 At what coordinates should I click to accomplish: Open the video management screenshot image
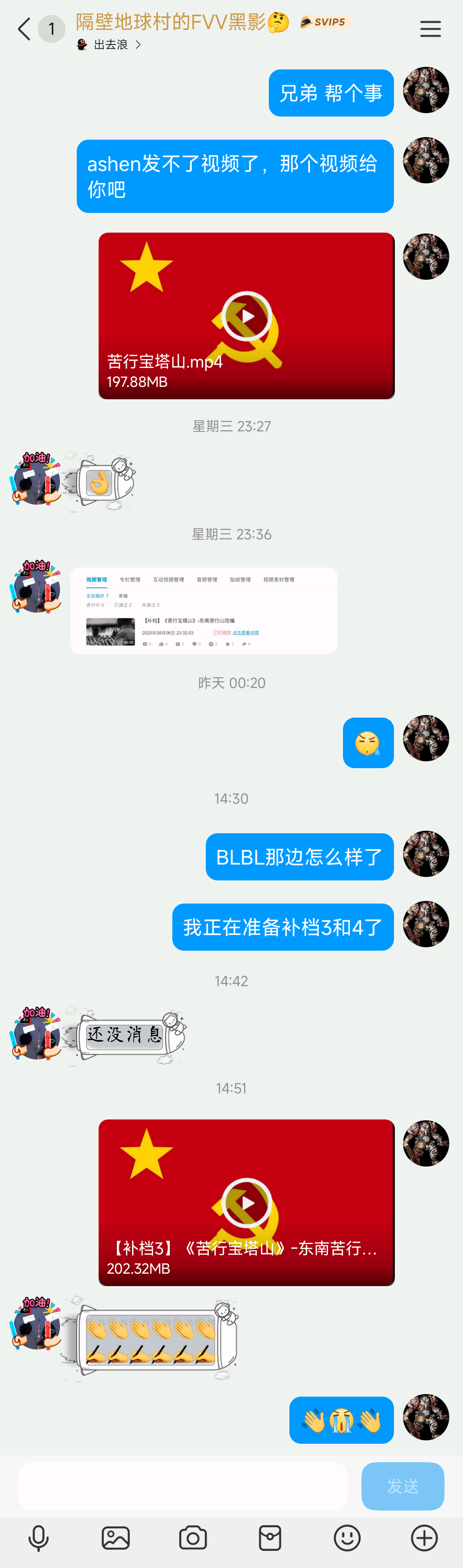click(x=204, y=610)
